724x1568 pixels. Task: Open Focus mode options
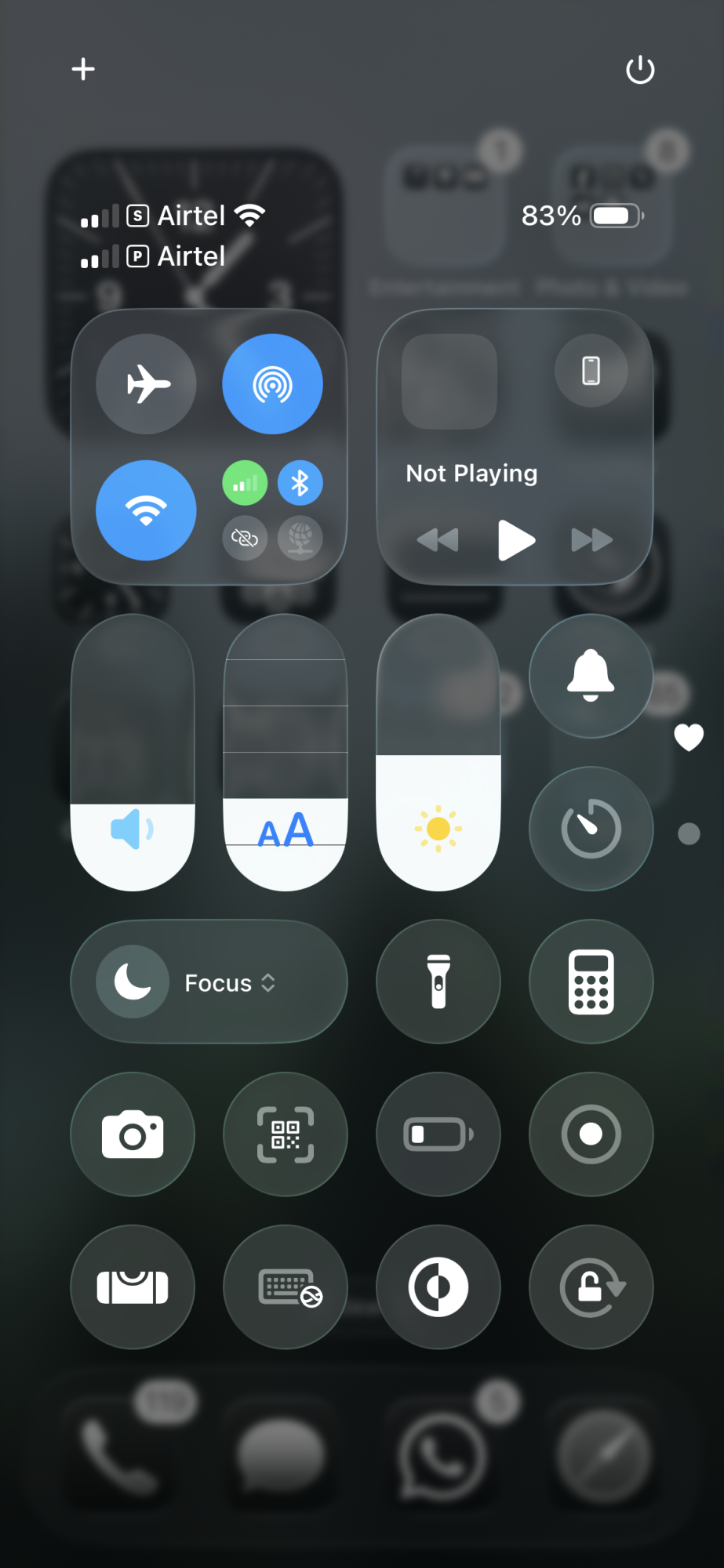coord(209,982)
